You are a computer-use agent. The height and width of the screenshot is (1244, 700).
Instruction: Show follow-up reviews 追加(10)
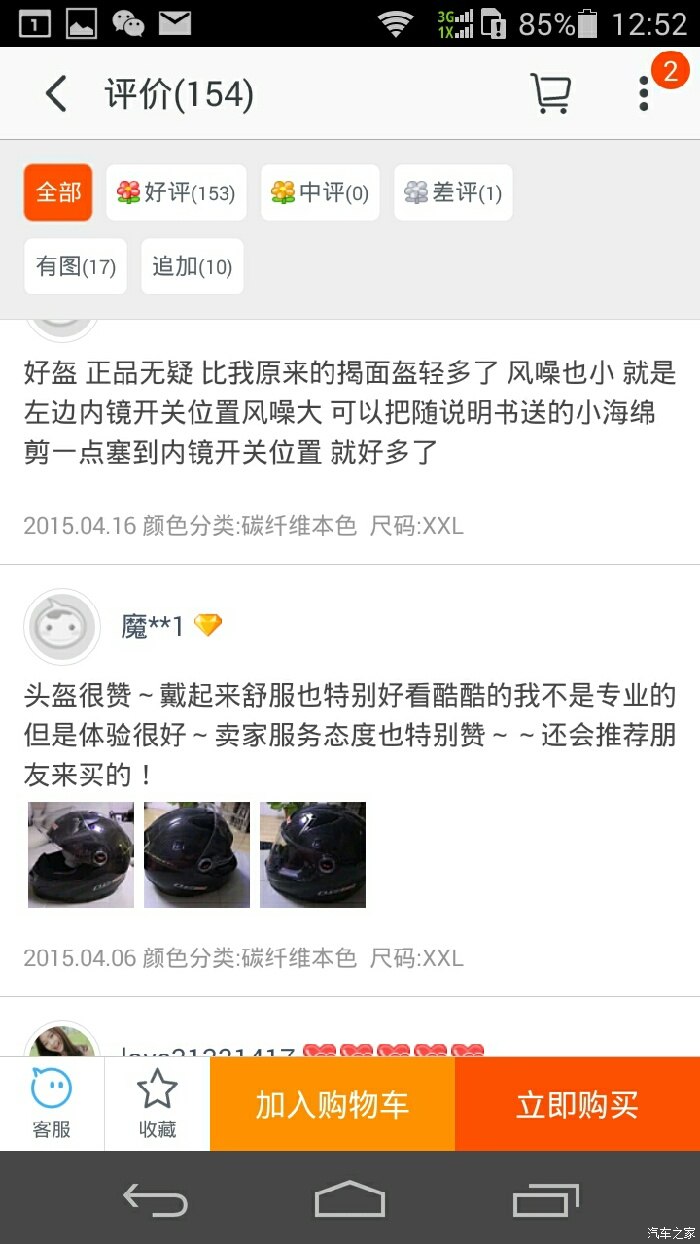(192, 266)
